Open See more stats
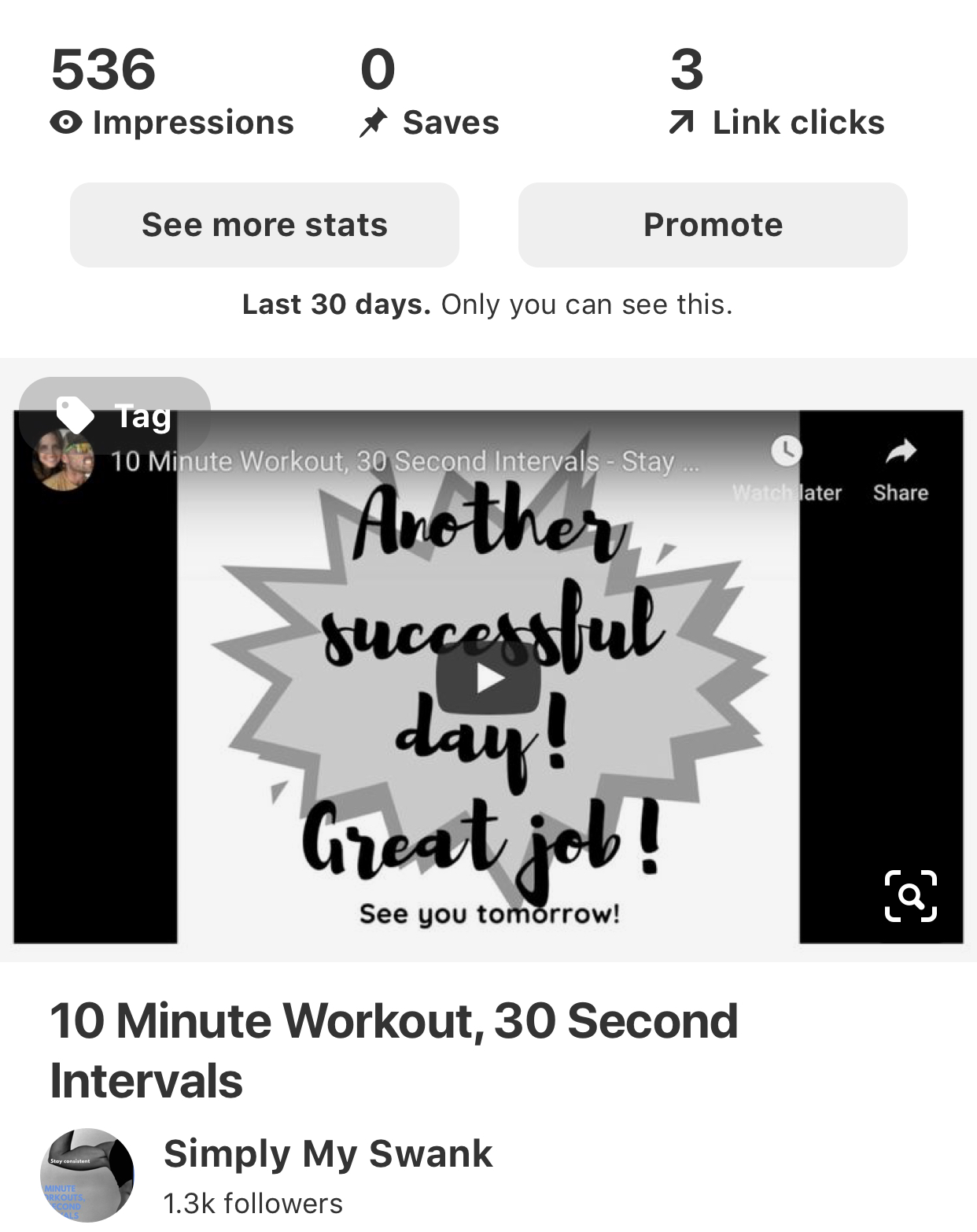This screenshot has height=1232, width=977. (x=264, y=225)
